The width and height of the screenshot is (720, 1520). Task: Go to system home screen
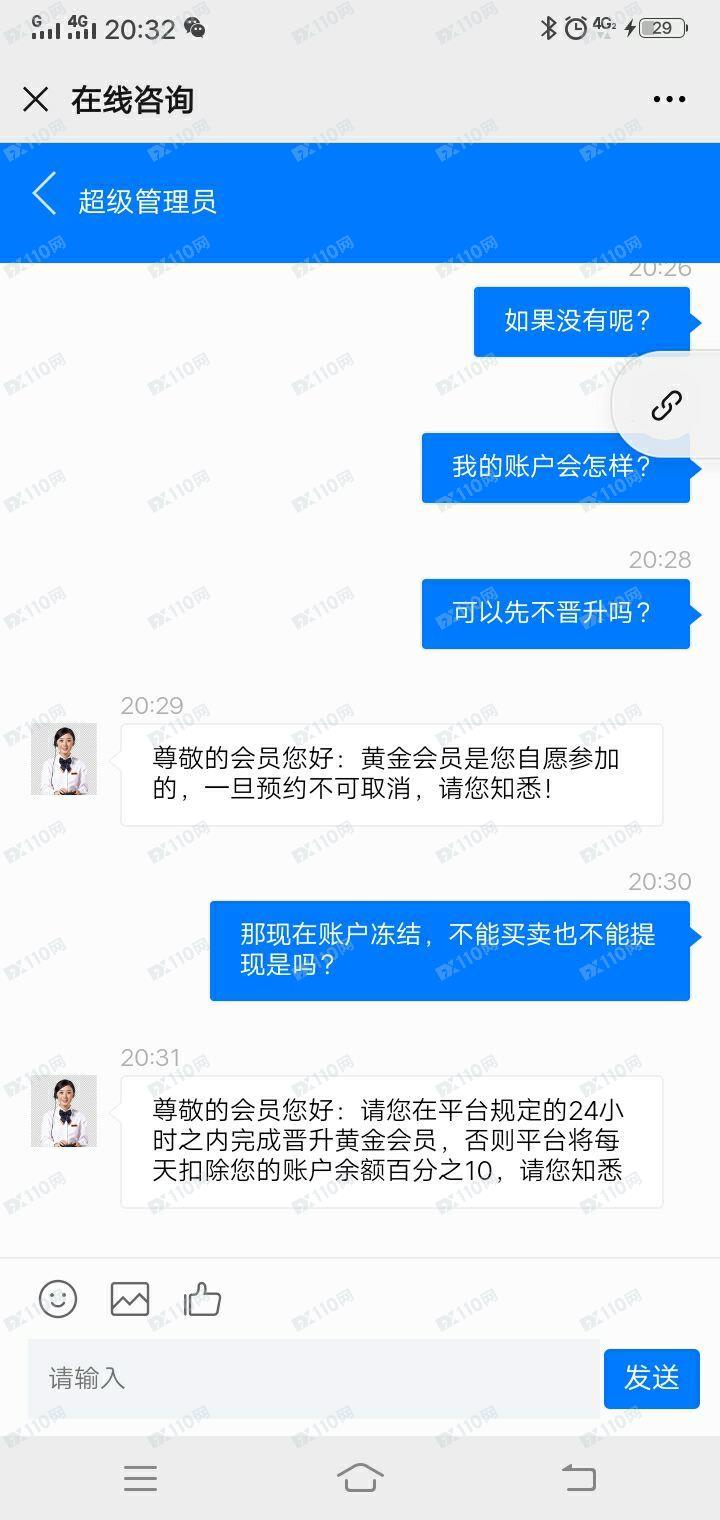coord(360,1477)
